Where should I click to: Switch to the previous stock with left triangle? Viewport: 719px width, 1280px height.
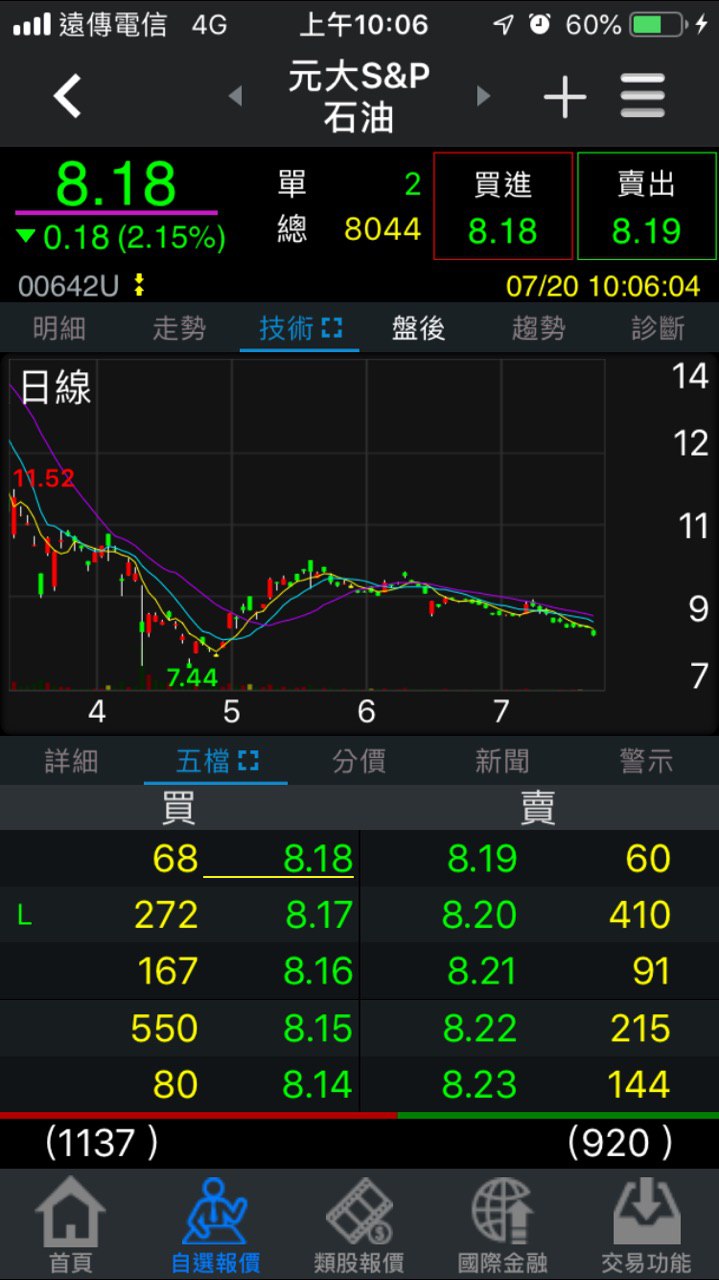[235, 96]
